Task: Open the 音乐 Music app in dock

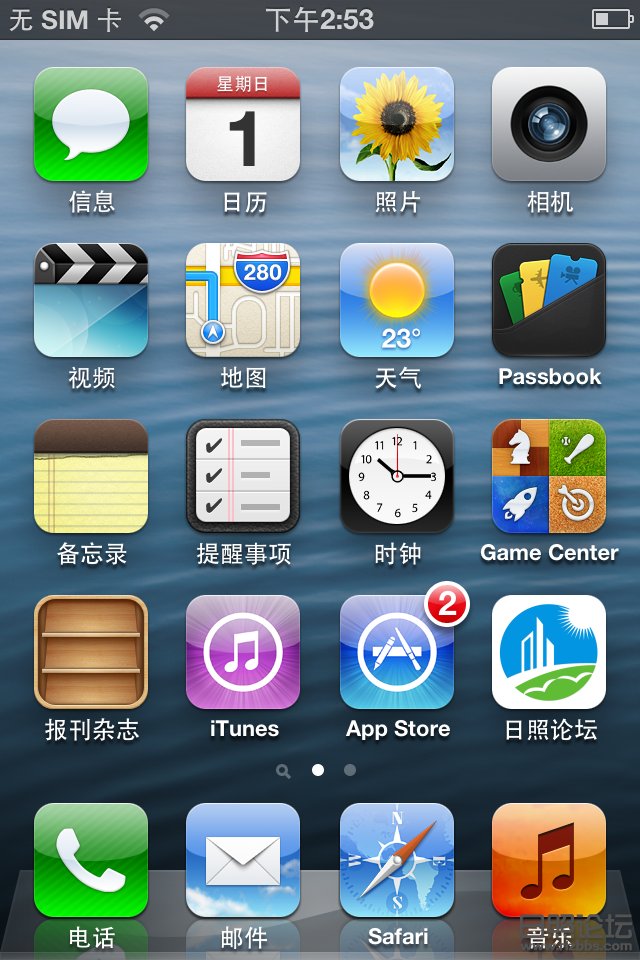Action: (549, 861)
